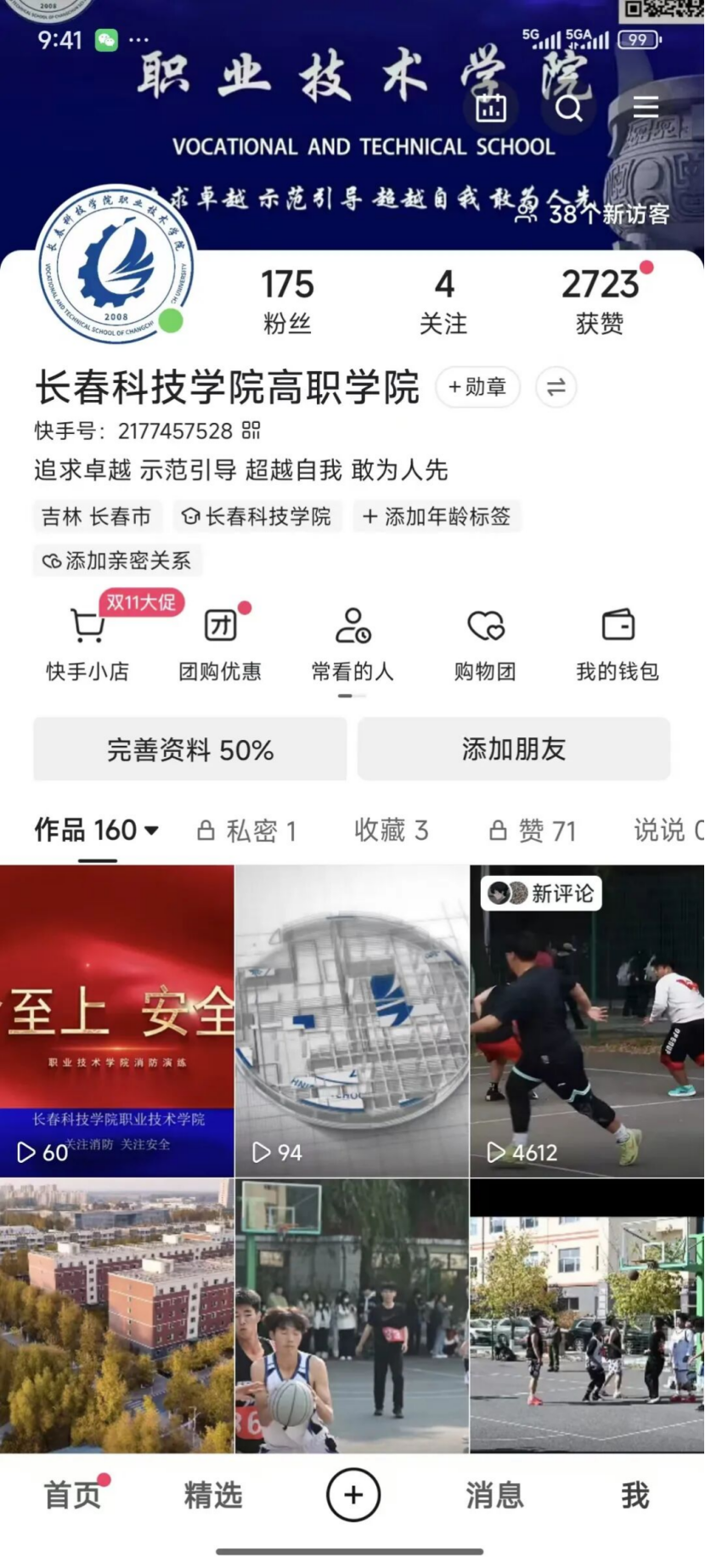Create a post with the plus button

[352, 1495]
